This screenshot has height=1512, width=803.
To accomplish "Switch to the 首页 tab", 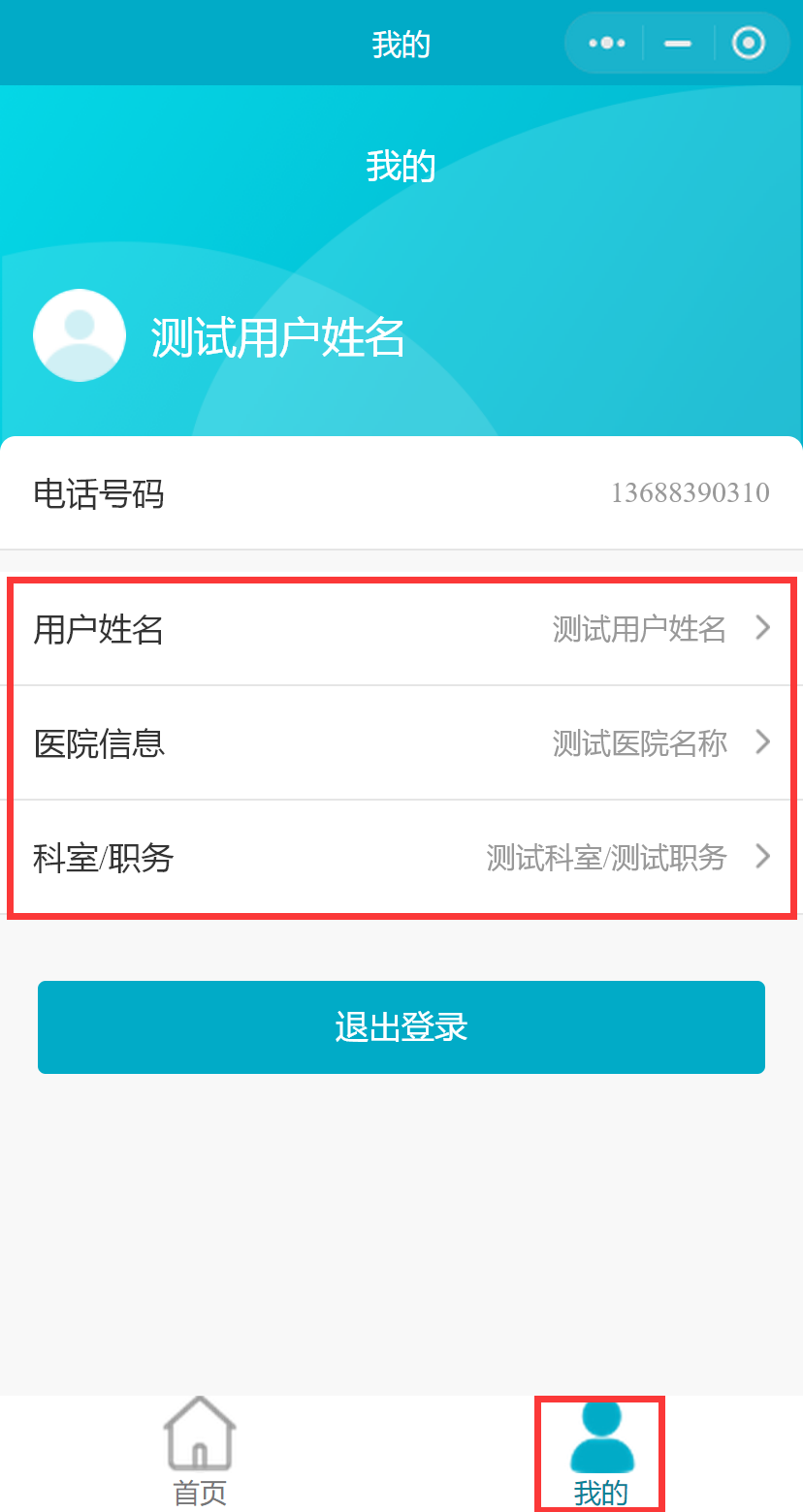I will (x=200, y=1452).
